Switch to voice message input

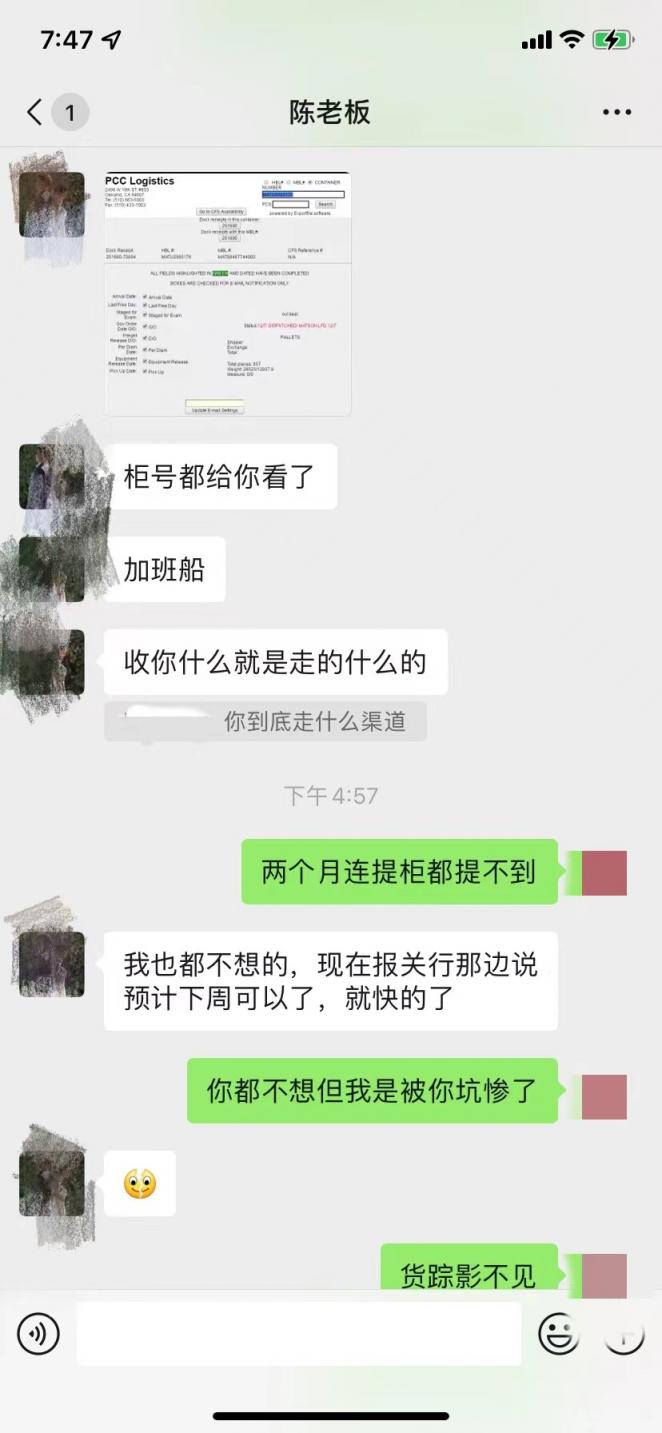[x=39, y=1334]
